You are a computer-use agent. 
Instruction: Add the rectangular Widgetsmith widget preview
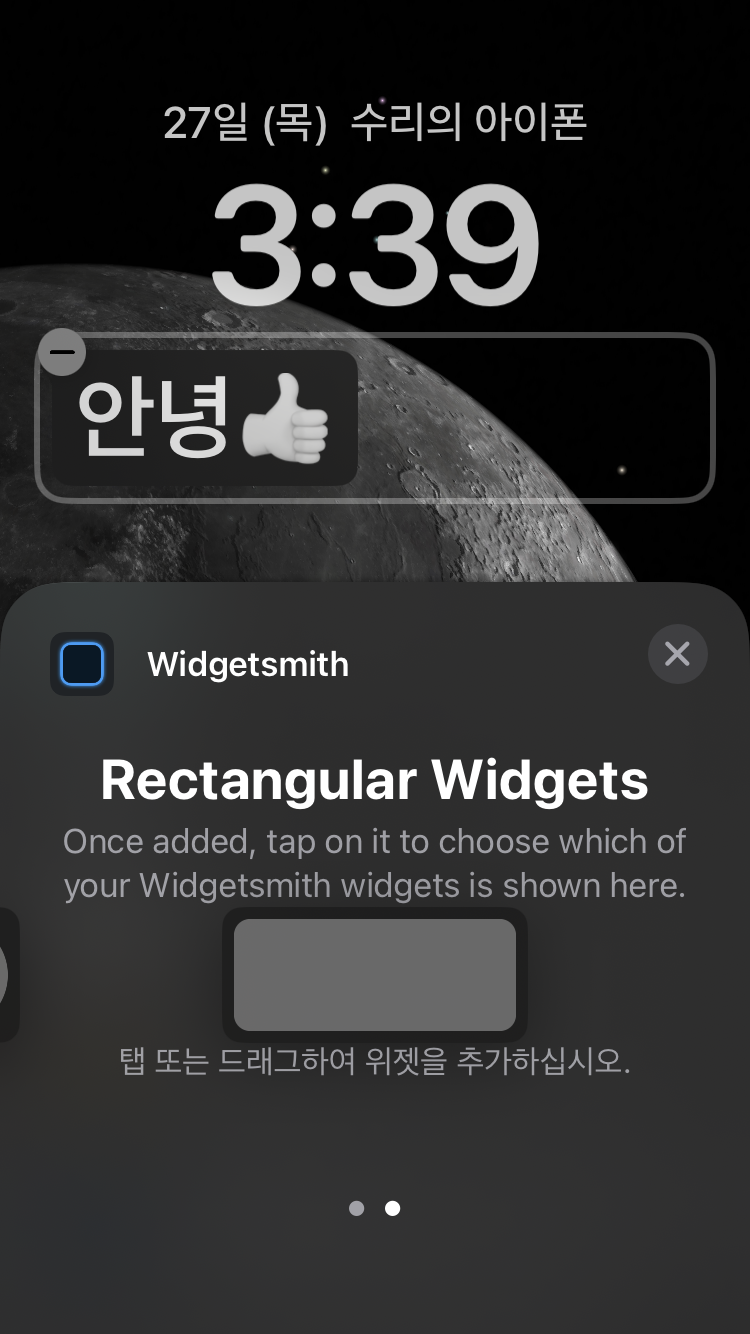pyautogui.click(x=375, y=975)
